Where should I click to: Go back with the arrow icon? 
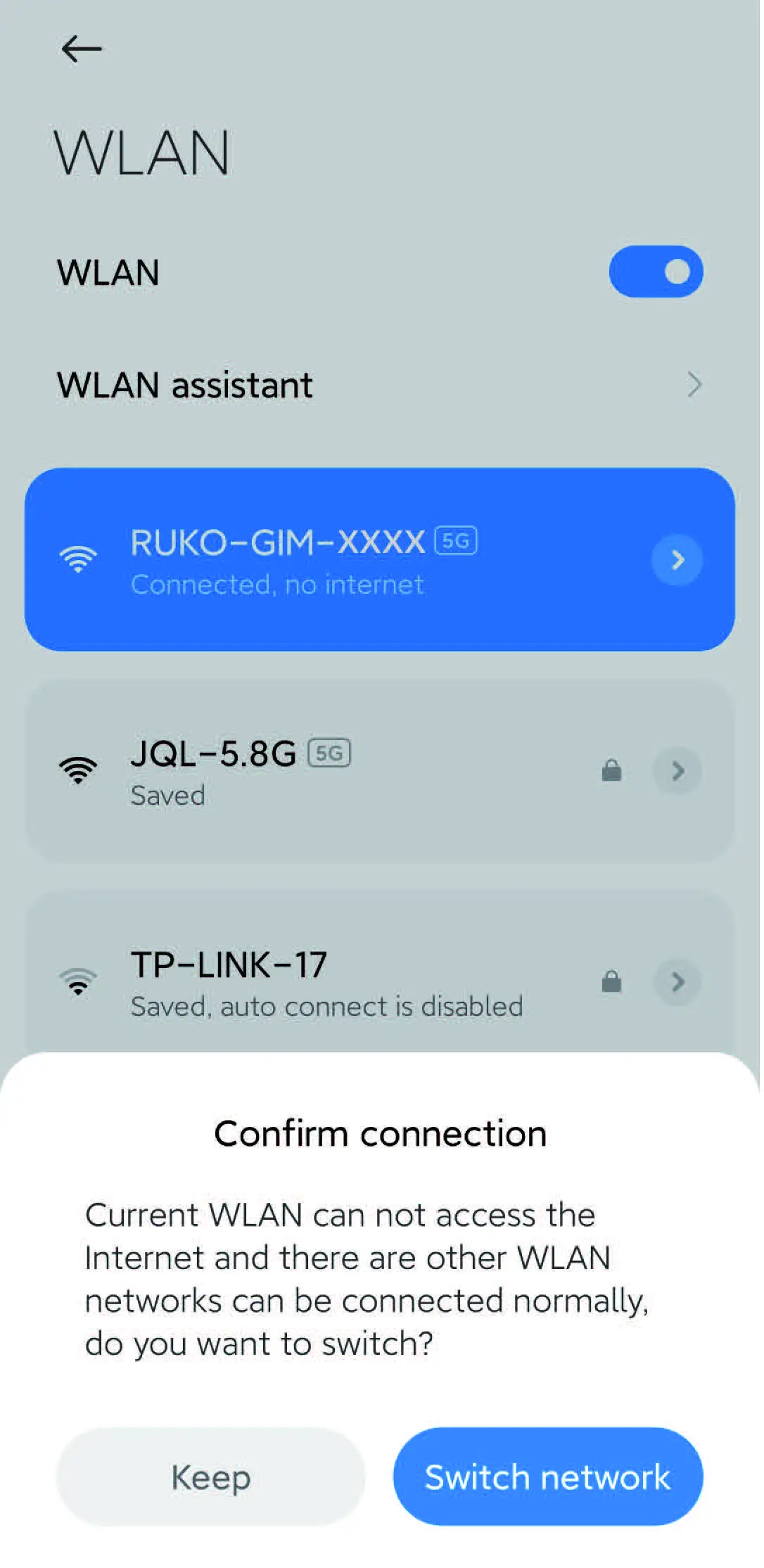point(82,49)
